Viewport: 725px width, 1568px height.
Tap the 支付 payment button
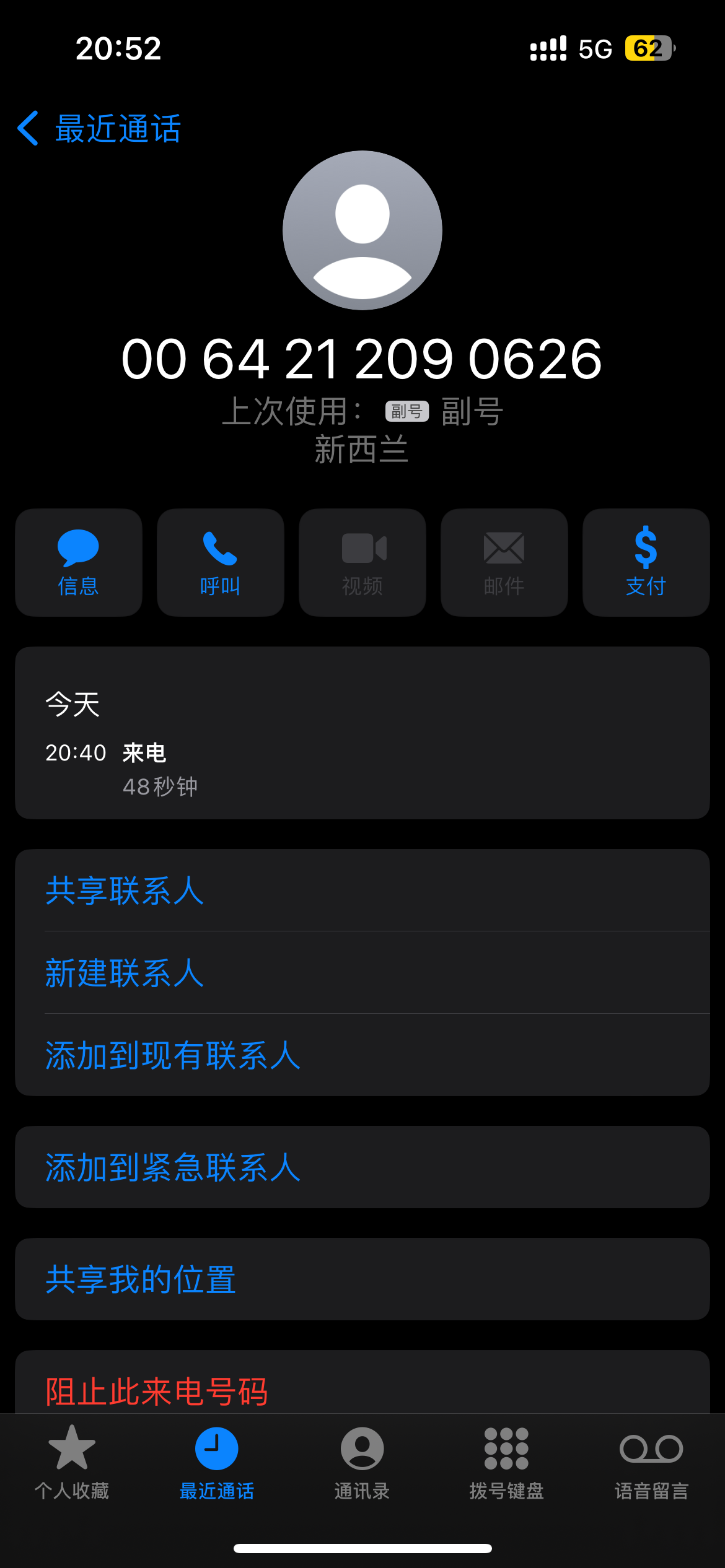(x=646, y=562)
